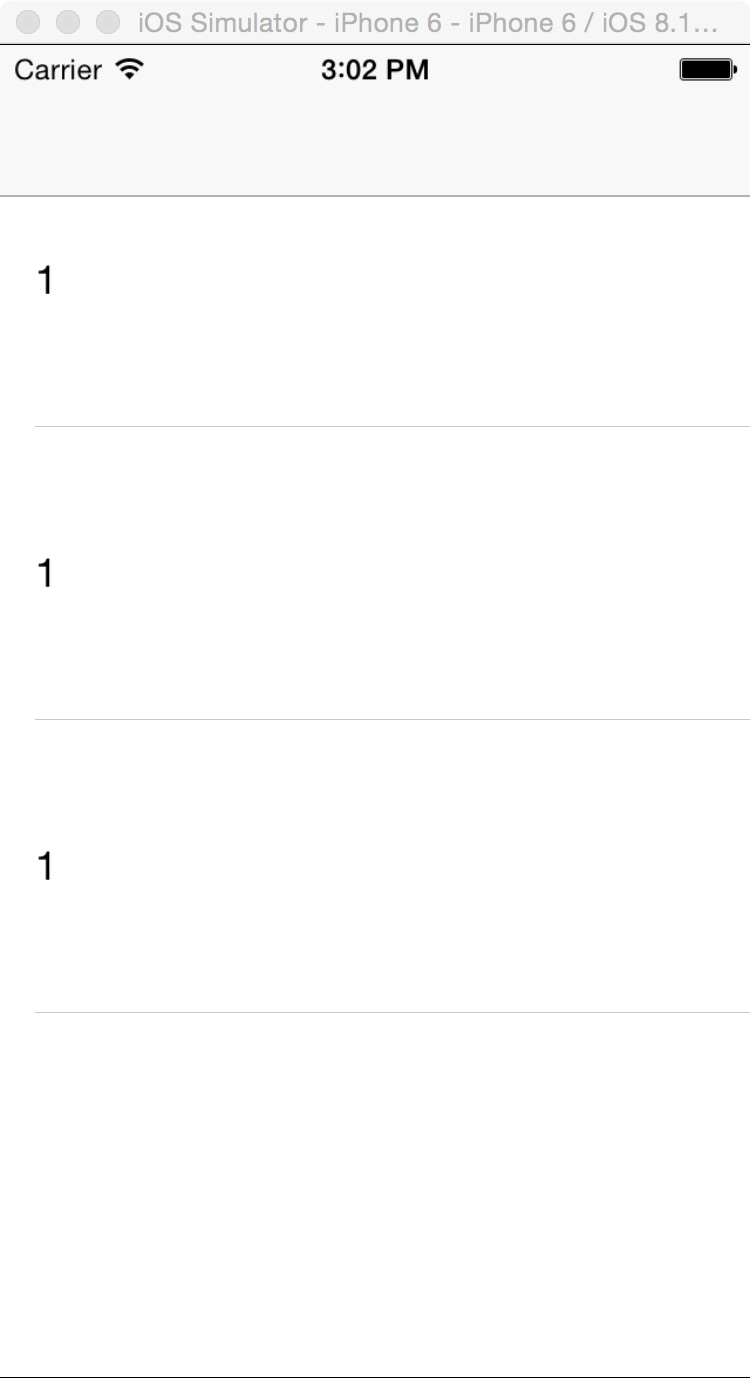Open the middle row labeled 1

pyautogui.click(x=375, y=573)
